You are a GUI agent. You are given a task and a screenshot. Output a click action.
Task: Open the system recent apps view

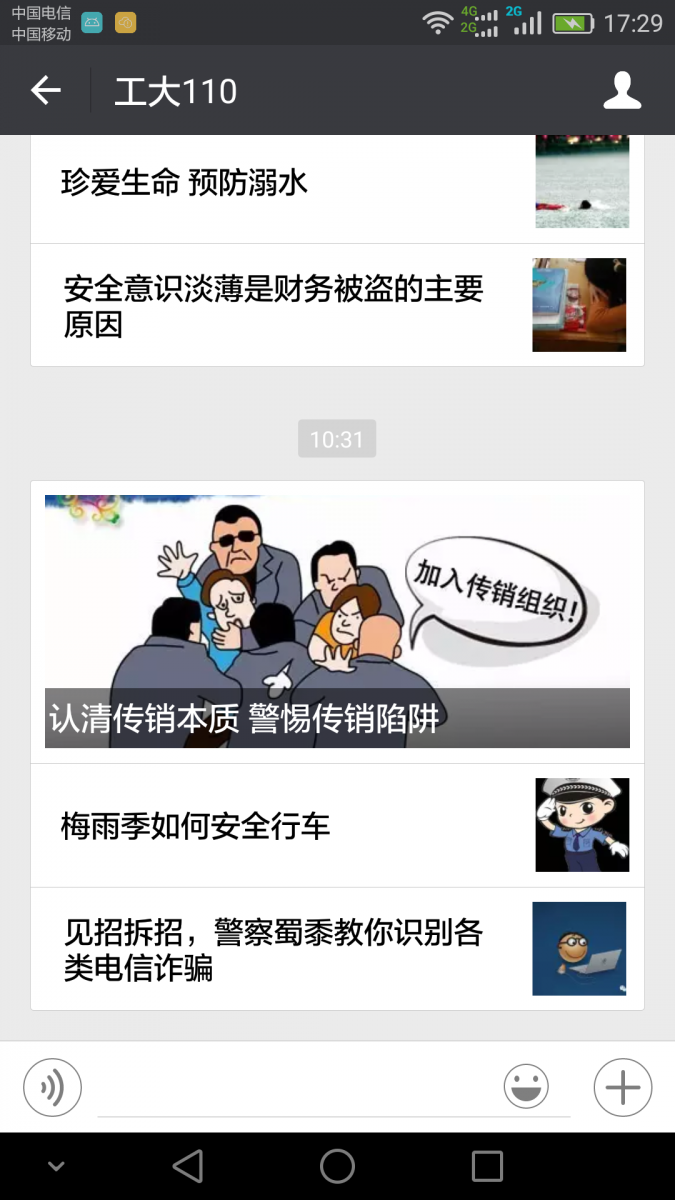pos(487,1166)
